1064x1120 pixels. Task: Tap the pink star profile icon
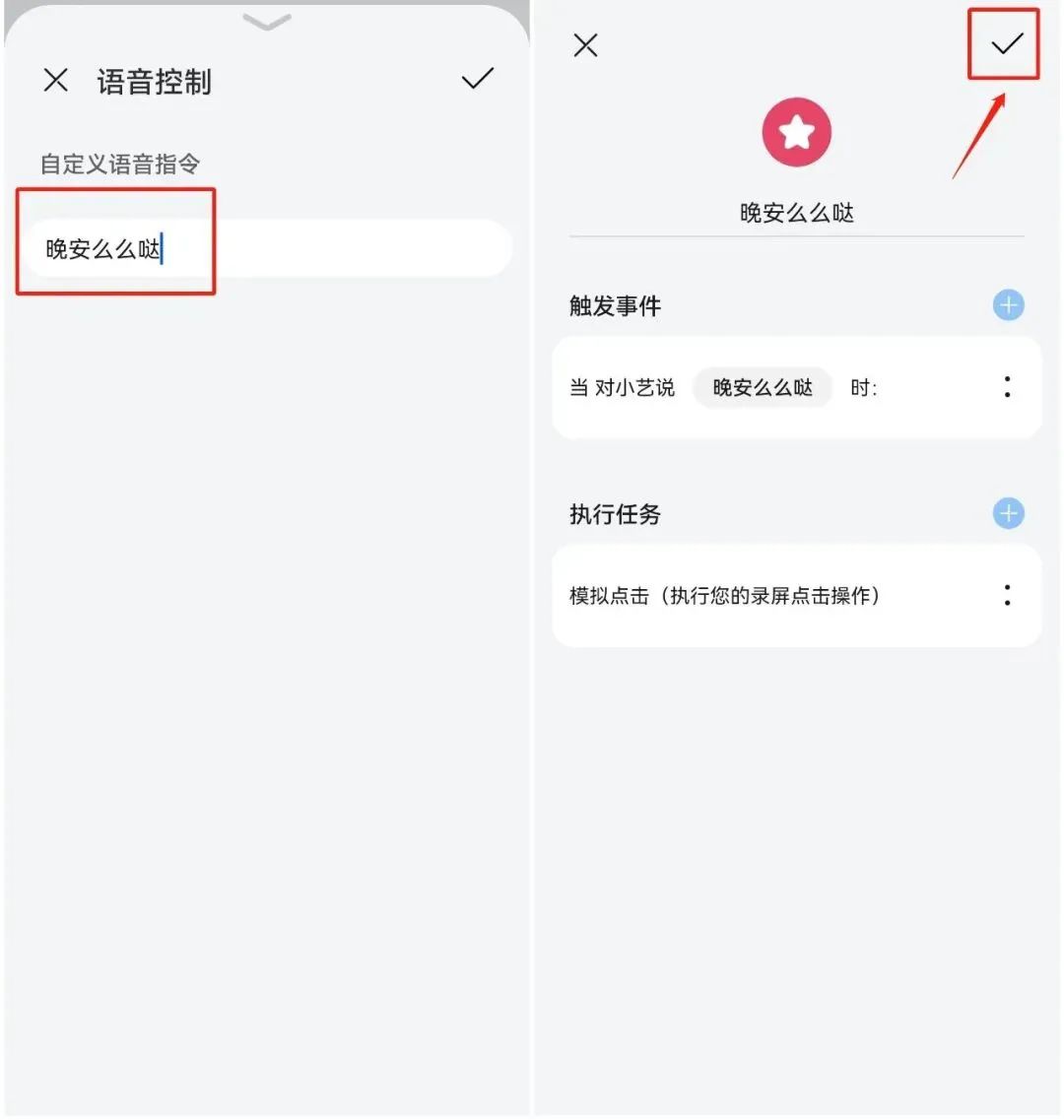point(797,131)
